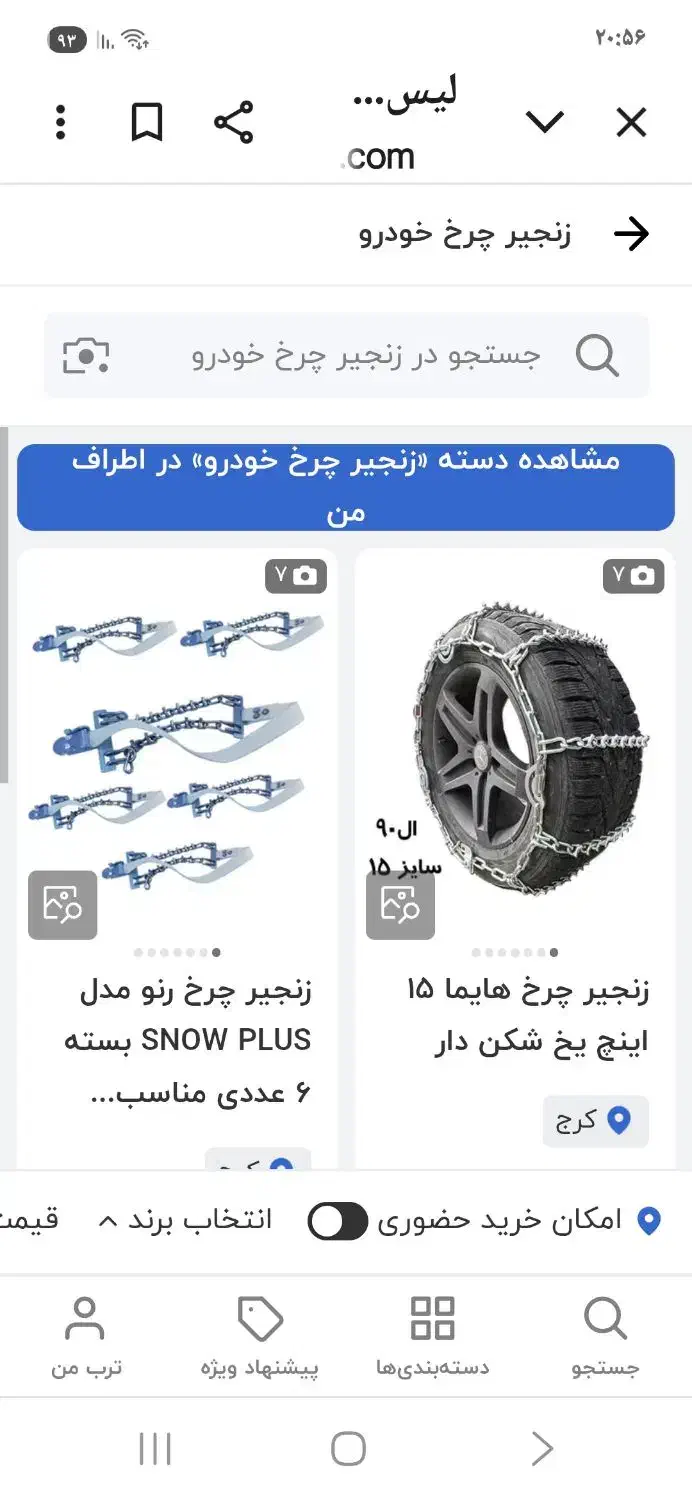Go back from زنجیر چرخ خودرو category
Viewport: 692px width, 1500px height.
pyautogui.click(x=631, y=234)
